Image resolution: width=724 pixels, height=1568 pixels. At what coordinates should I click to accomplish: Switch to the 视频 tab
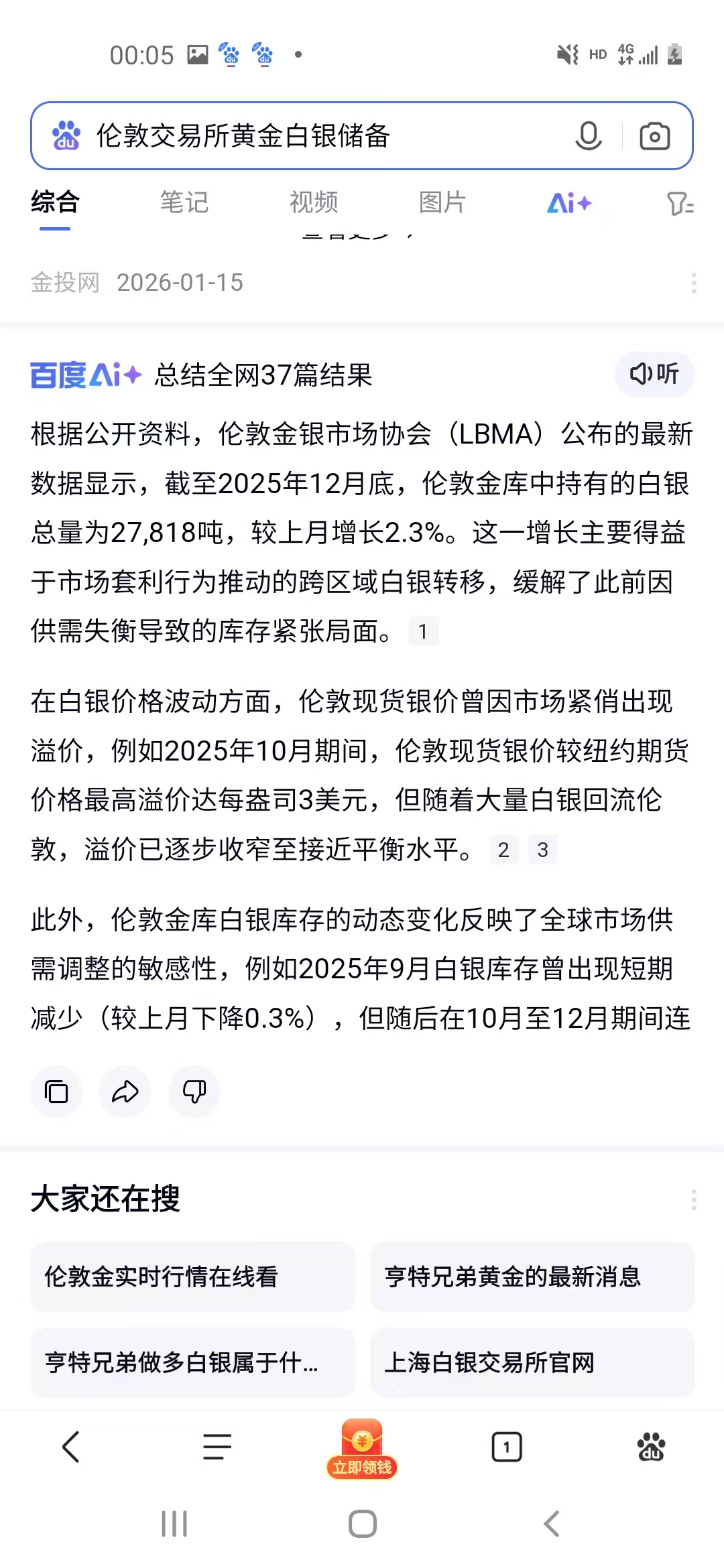click(314, 202)
